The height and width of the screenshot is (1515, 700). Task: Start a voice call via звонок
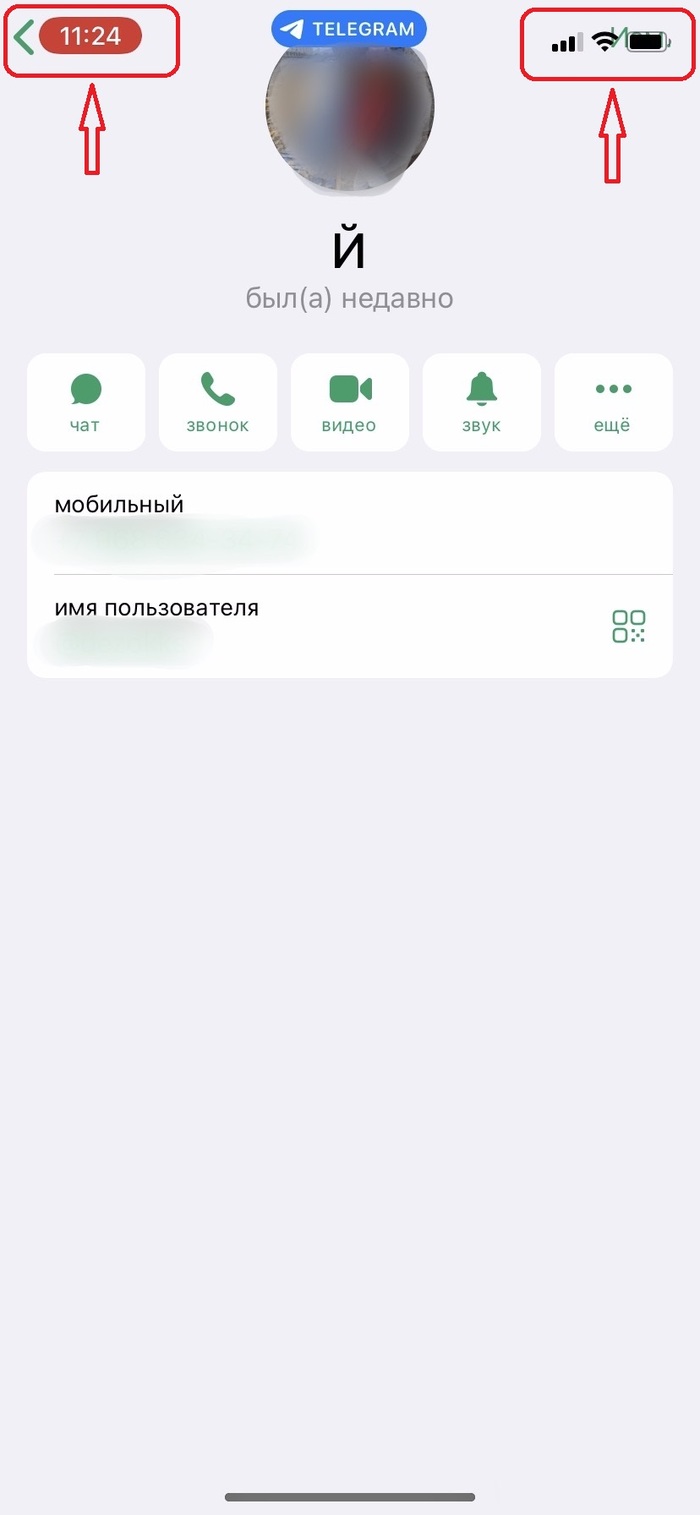click(218, 402)
